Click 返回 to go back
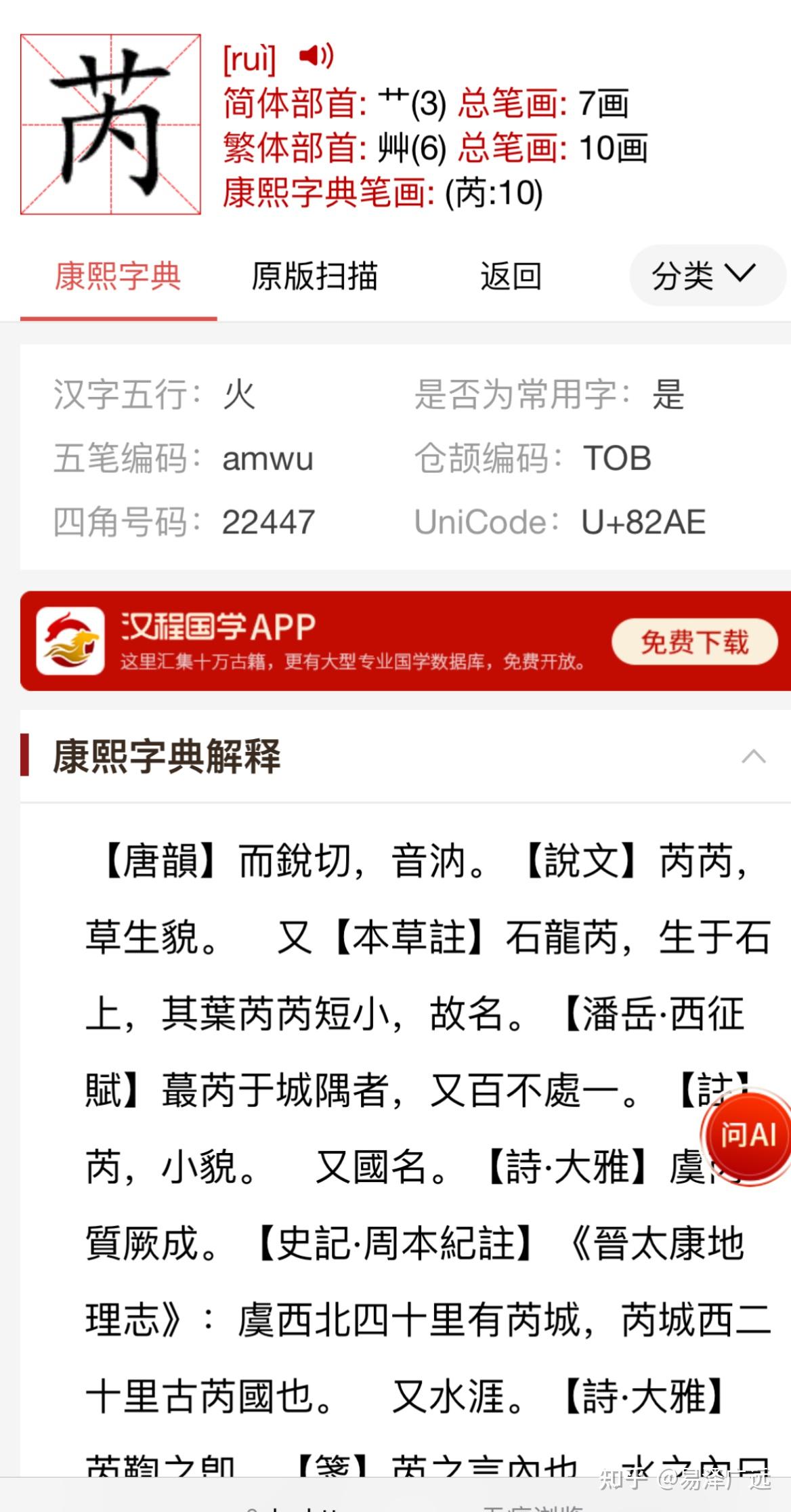This screenshot has width=791, height=1512. point(511,275)
